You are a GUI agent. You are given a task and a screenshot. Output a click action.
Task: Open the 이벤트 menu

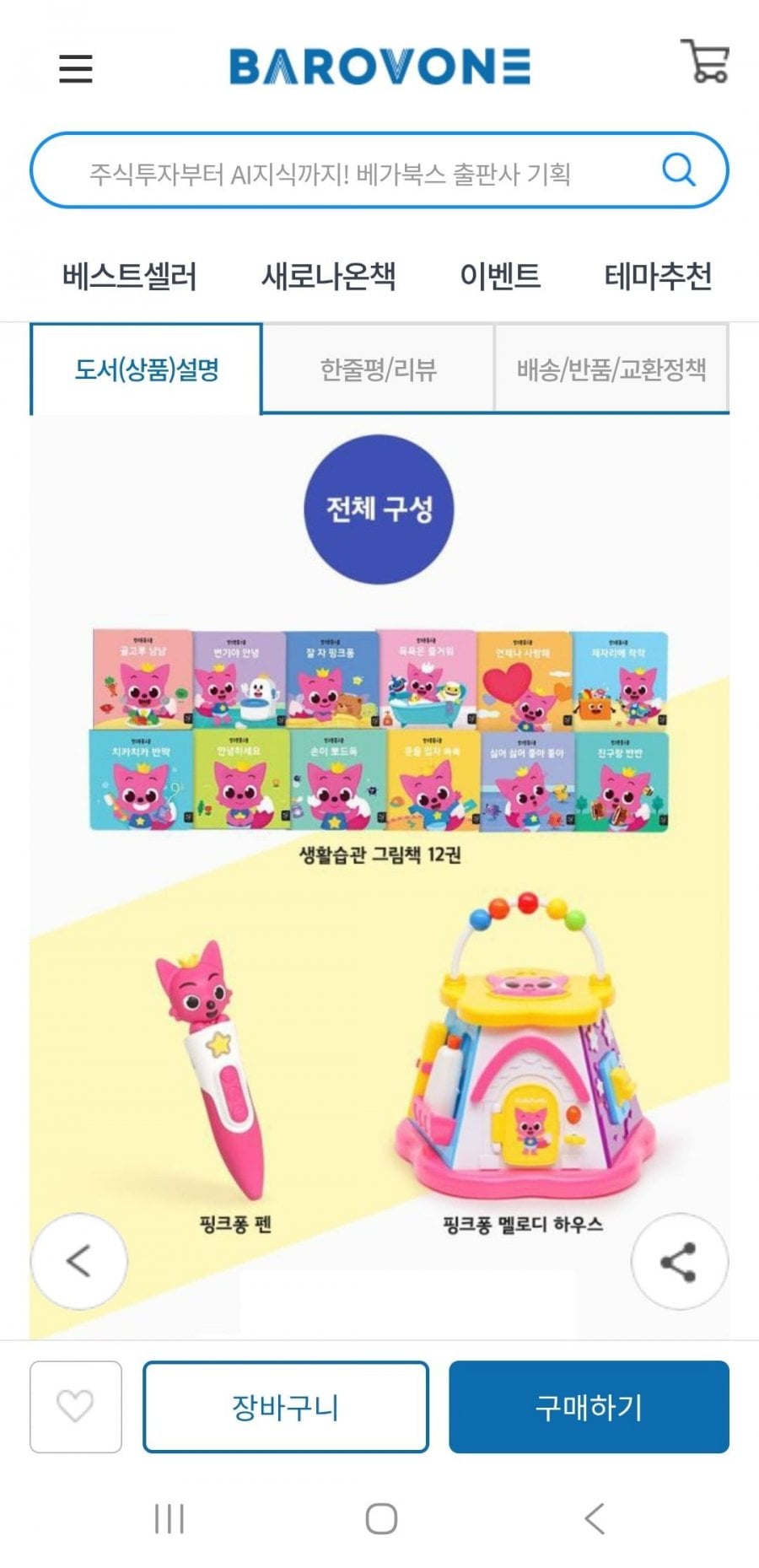click(x=500, y=276)
